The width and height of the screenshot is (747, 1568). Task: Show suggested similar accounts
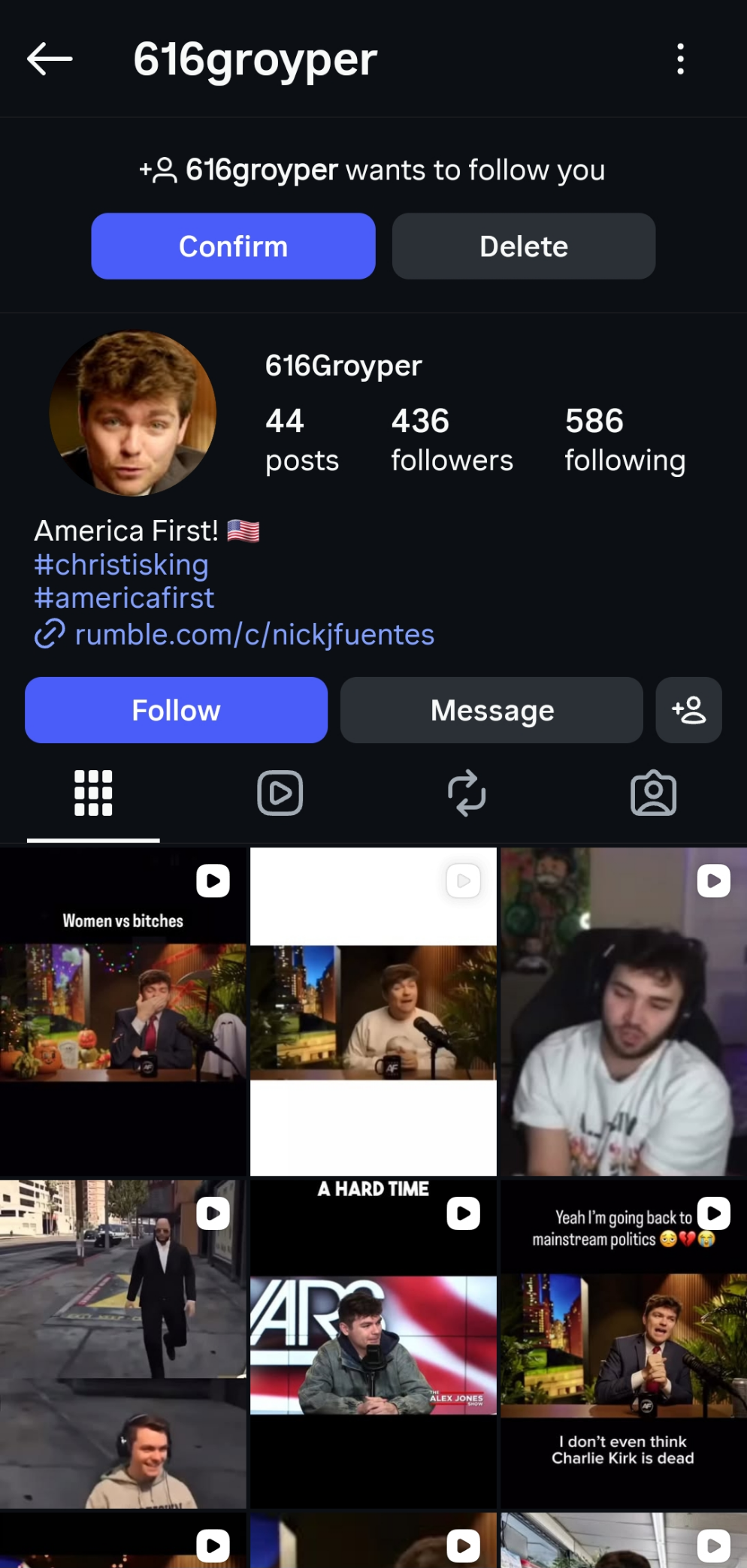[x=688, y=710]
